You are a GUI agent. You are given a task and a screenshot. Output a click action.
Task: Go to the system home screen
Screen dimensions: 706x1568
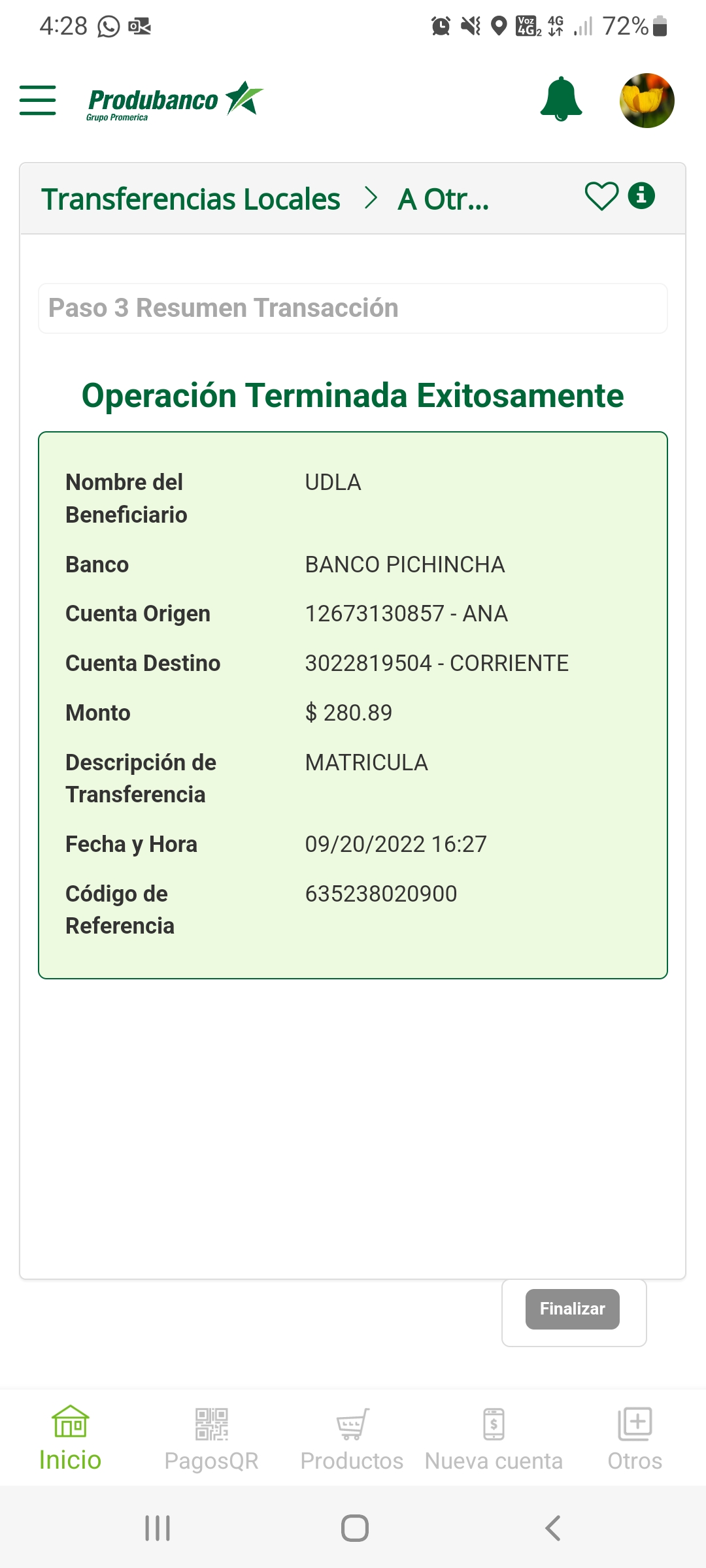coord(354,1528)
